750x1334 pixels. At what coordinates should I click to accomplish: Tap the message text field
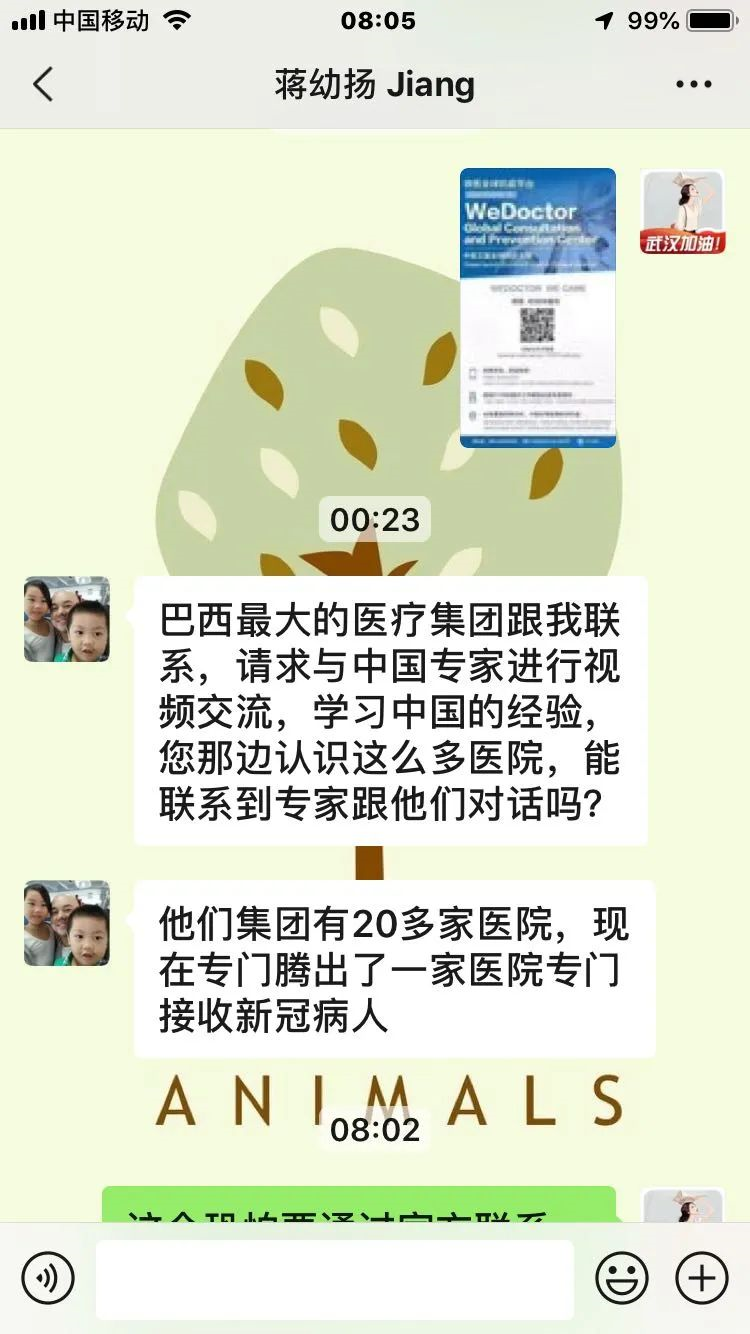coord(335,1279)
